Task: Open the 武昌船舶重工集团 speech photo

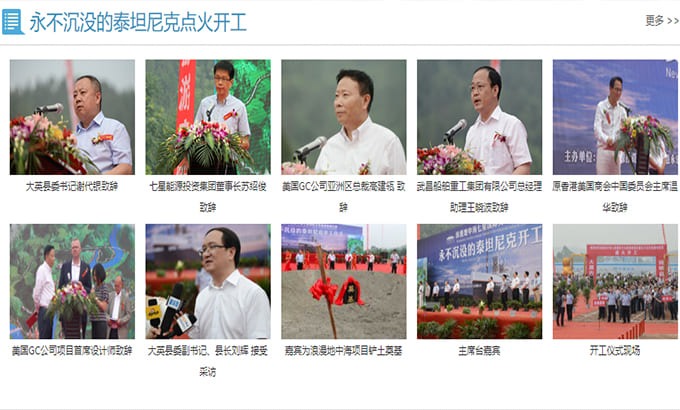Action: point(479,117)
